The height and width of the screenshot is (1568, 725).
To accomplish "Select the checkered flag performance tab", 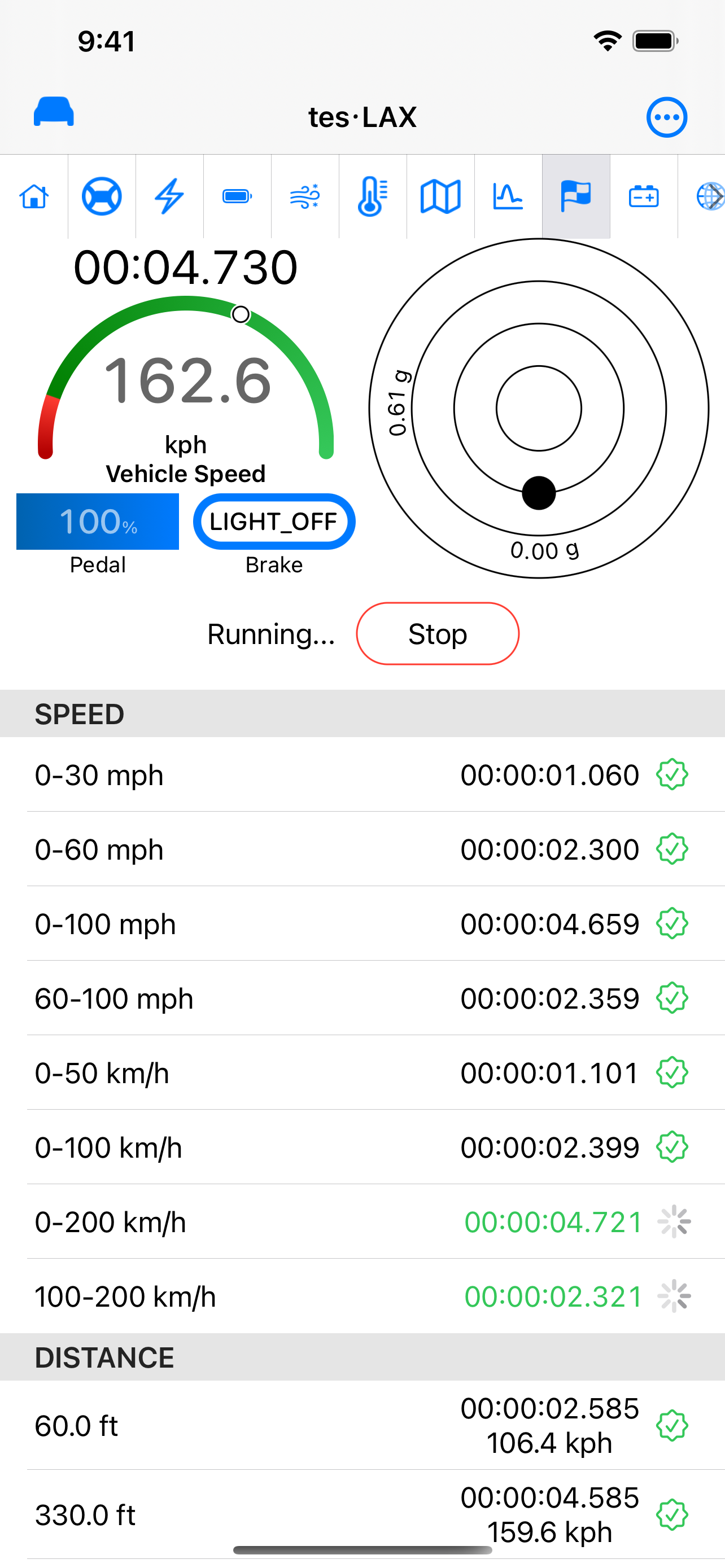I will click(x=576, y=196).
